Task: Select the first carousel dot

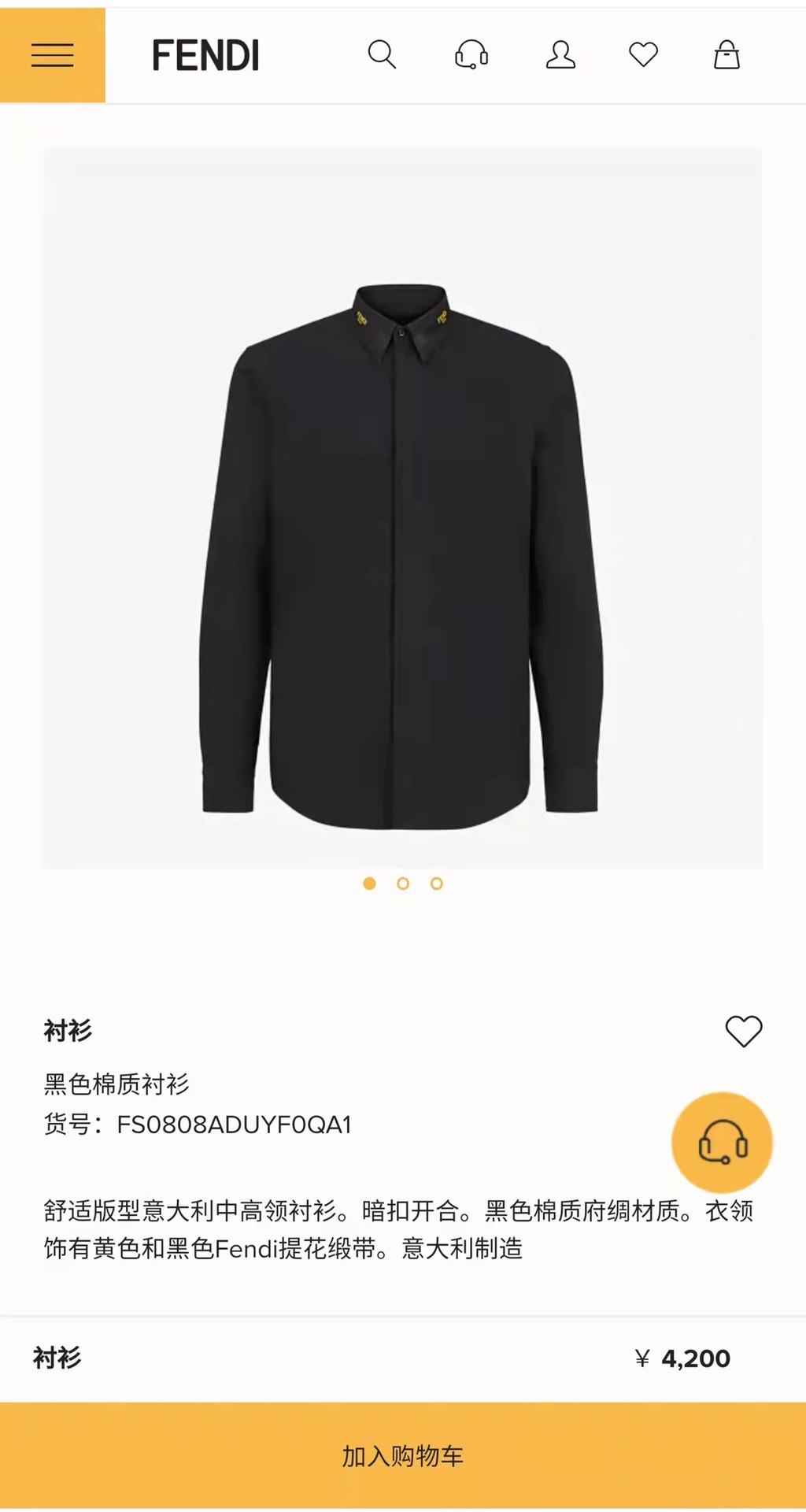Action: [370, 884]
